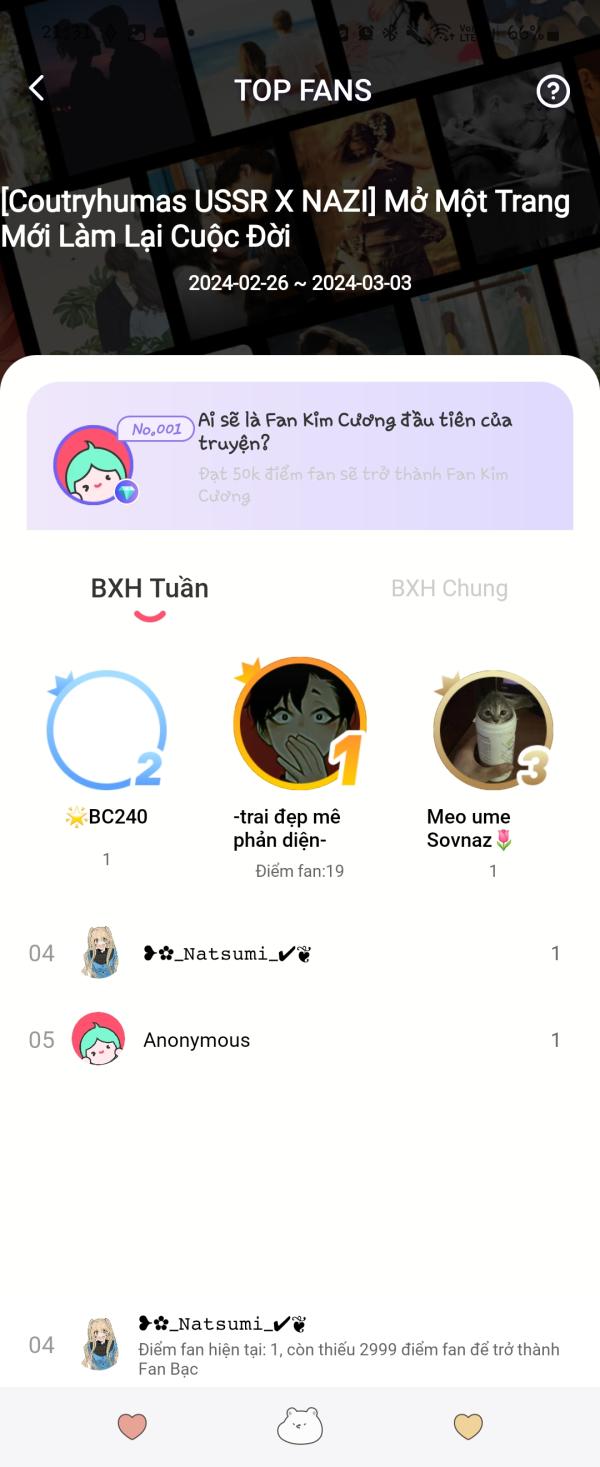Tap the yellow heart icon
Image resolution: width=600 pixels, height=1467 pixels.
click(x=468, y=1426)
